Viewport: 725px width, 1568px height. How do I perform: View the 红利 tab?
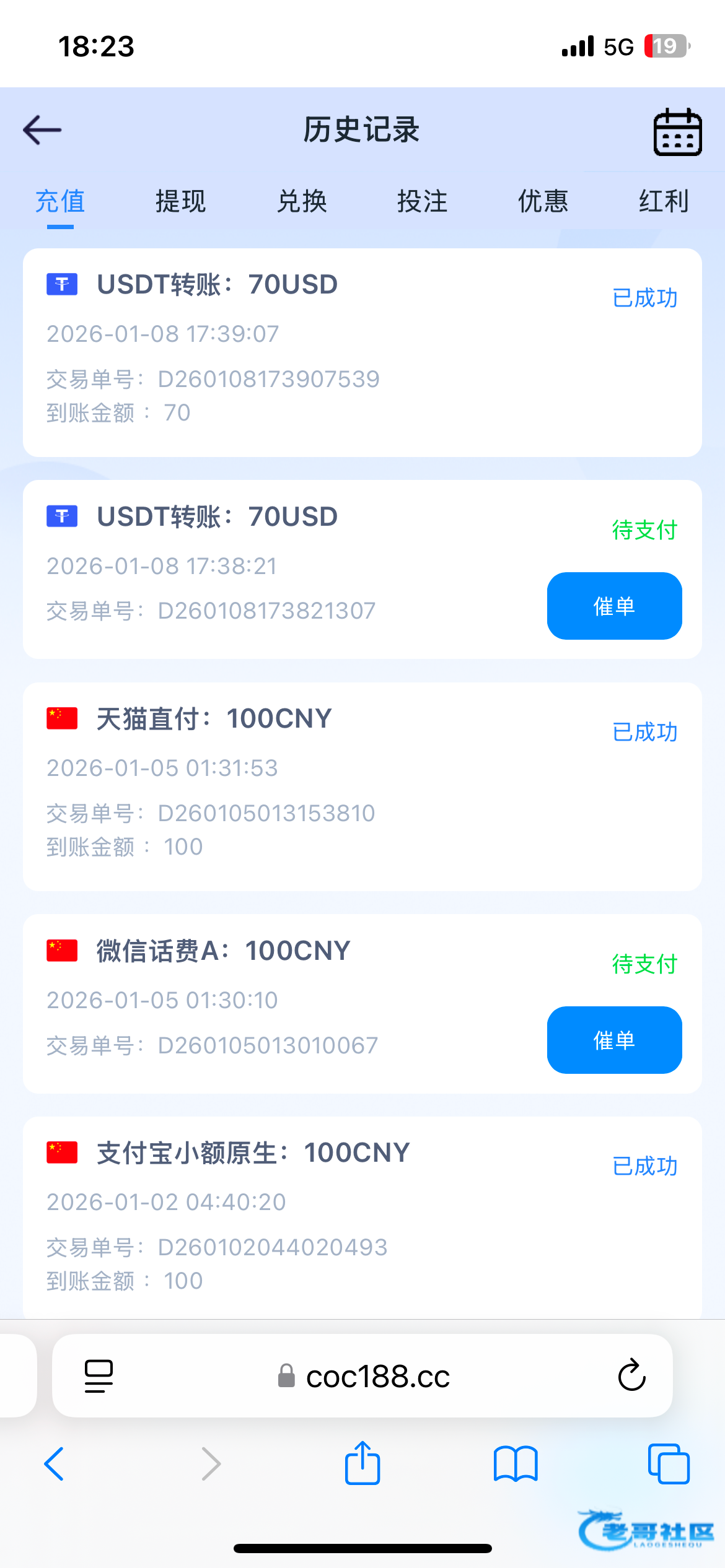[664, 201]
